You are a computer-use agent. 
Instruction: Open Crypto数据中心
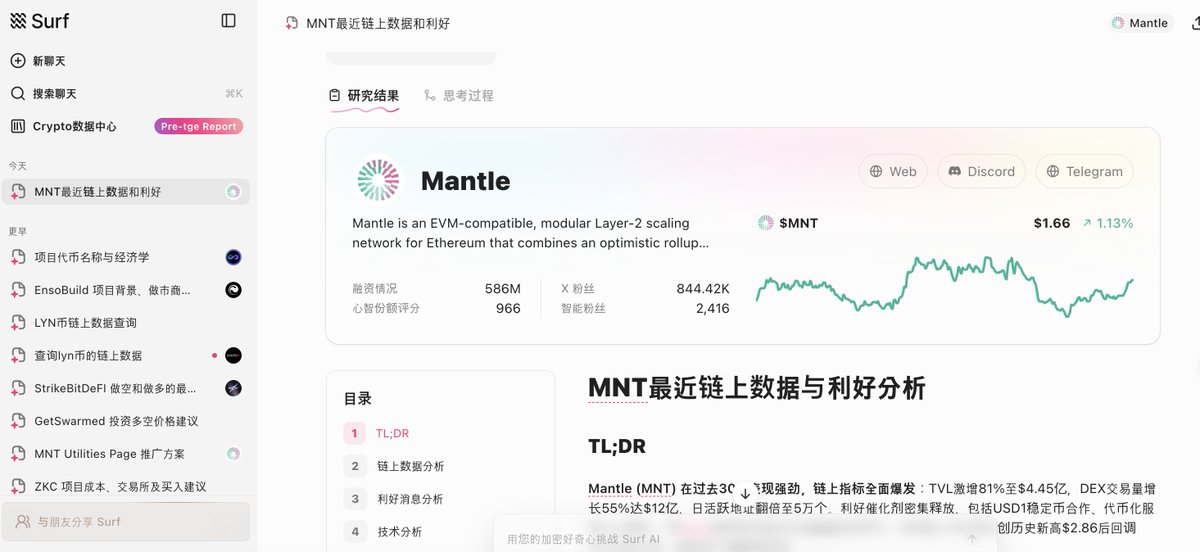click(74, 126)
